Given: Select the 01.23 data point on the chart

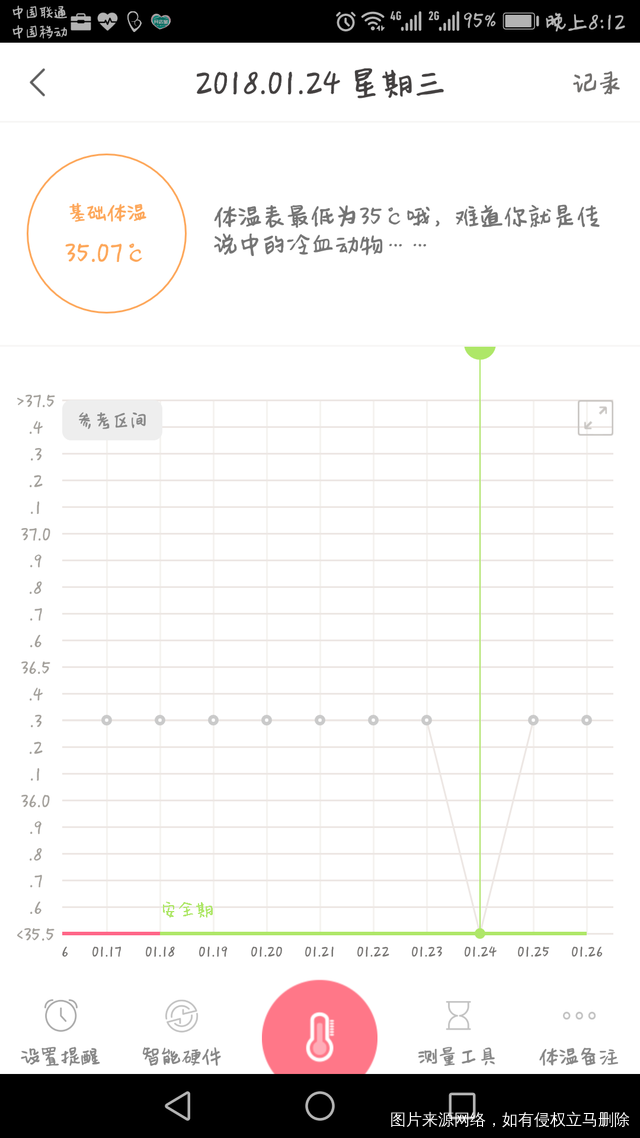Looking at the screenshot, I should (427, 720).
